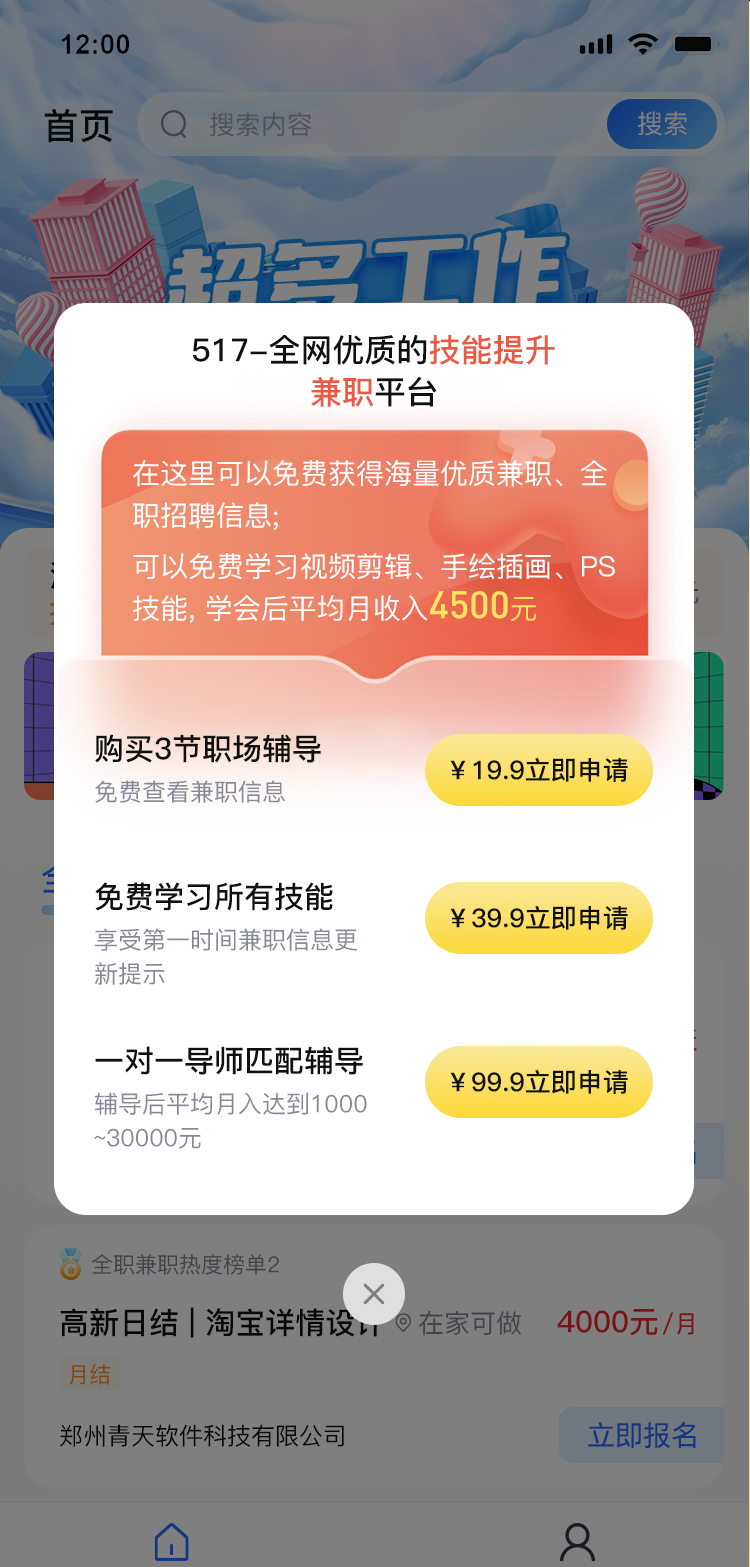
Task: Tap the 搜索内容 search field
Action: (x=380, y=125)
